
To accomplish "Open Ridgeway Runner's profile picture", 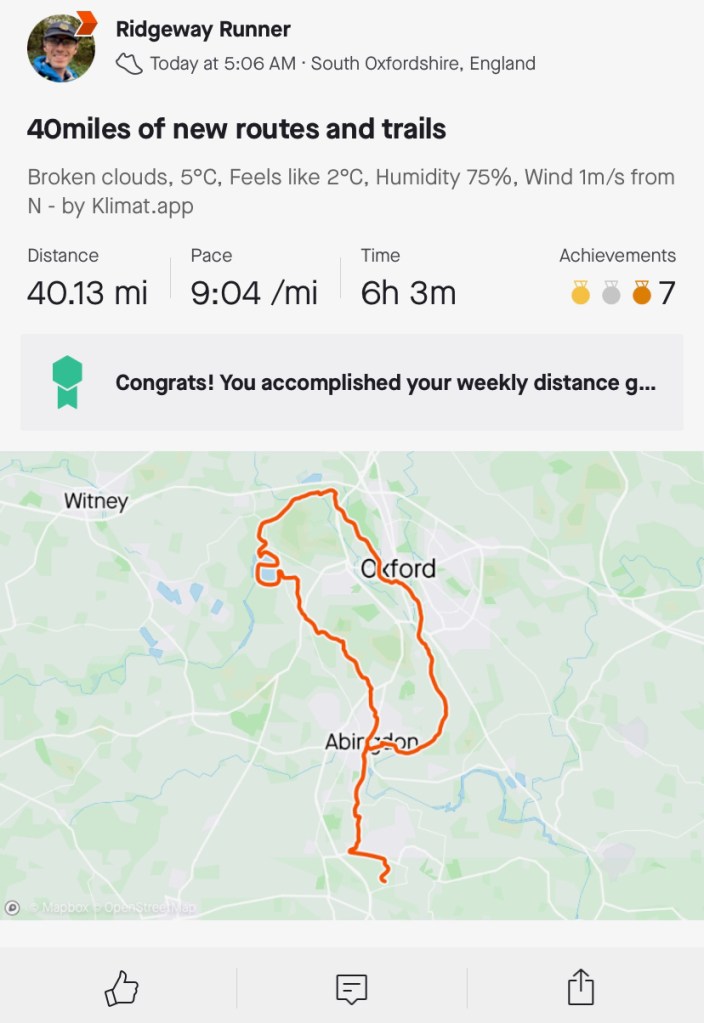I will [61, 48].
